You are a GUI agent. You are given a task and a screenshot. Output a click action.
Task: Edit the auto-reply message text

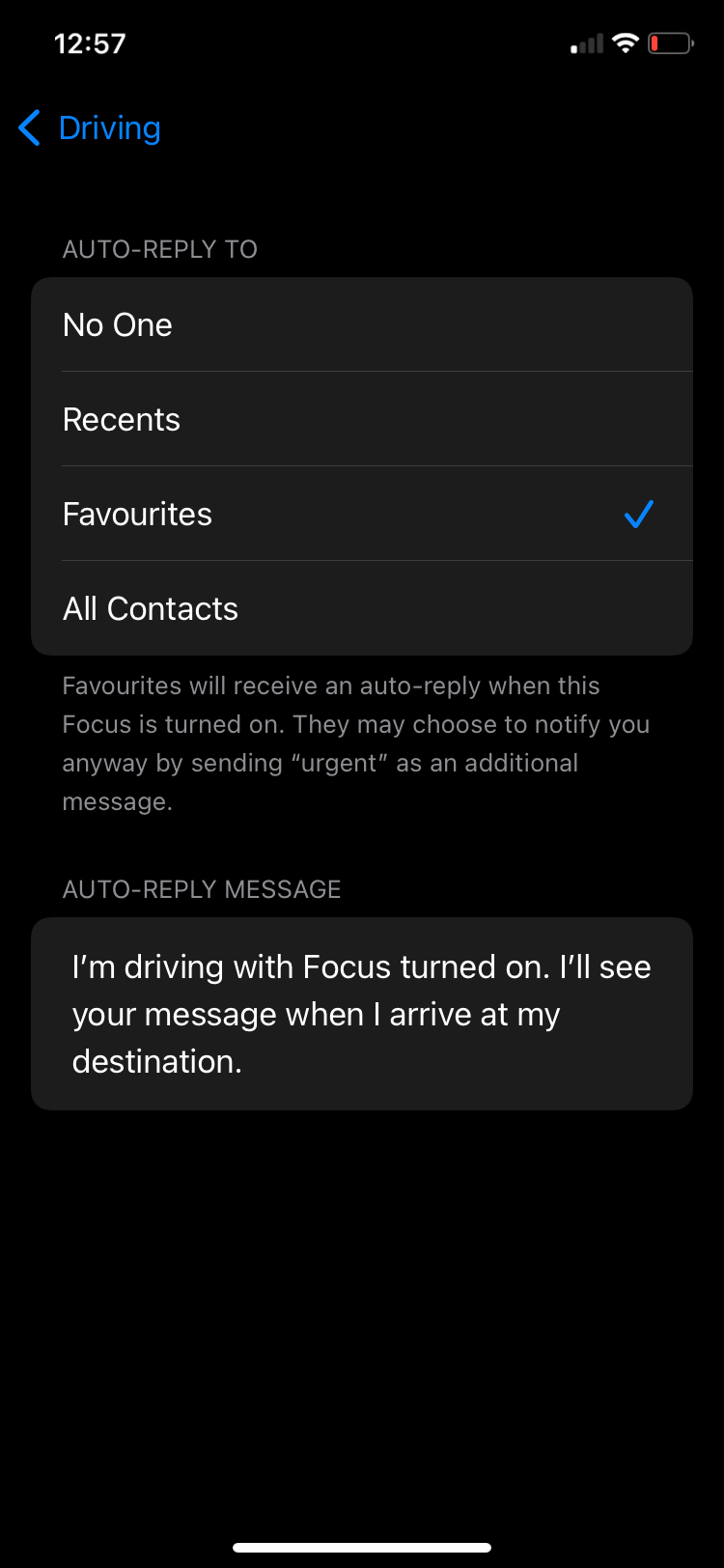pyautogui.click(x=361, y=1014)
